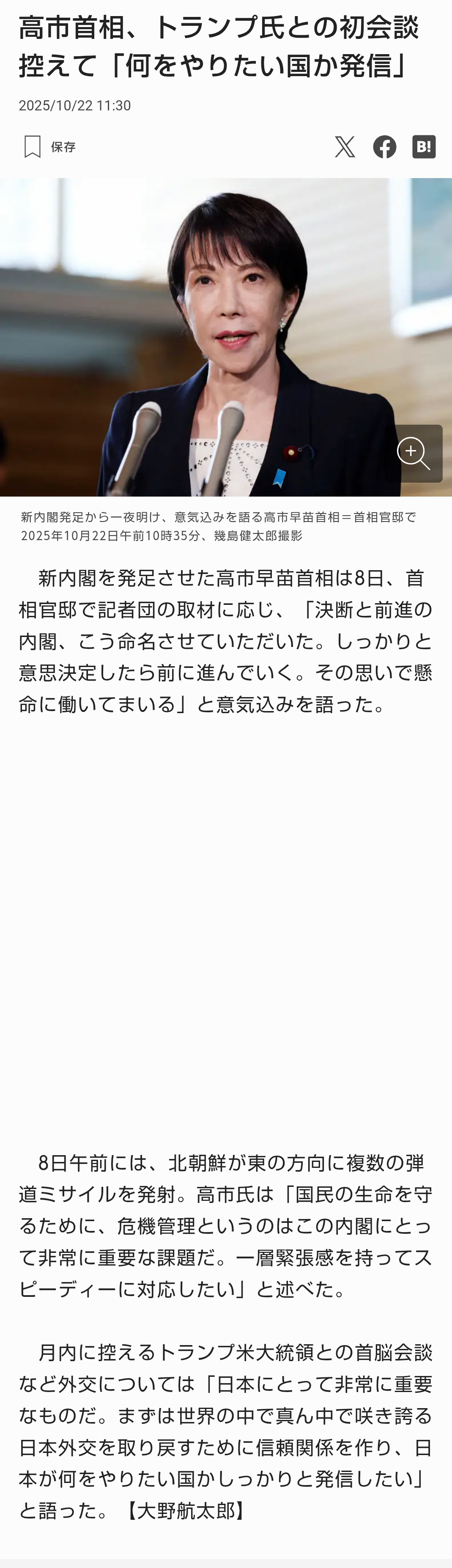Save this article with the 保存 bookmark
This screenshot has height=1568, width=452.
pos(49,147)
